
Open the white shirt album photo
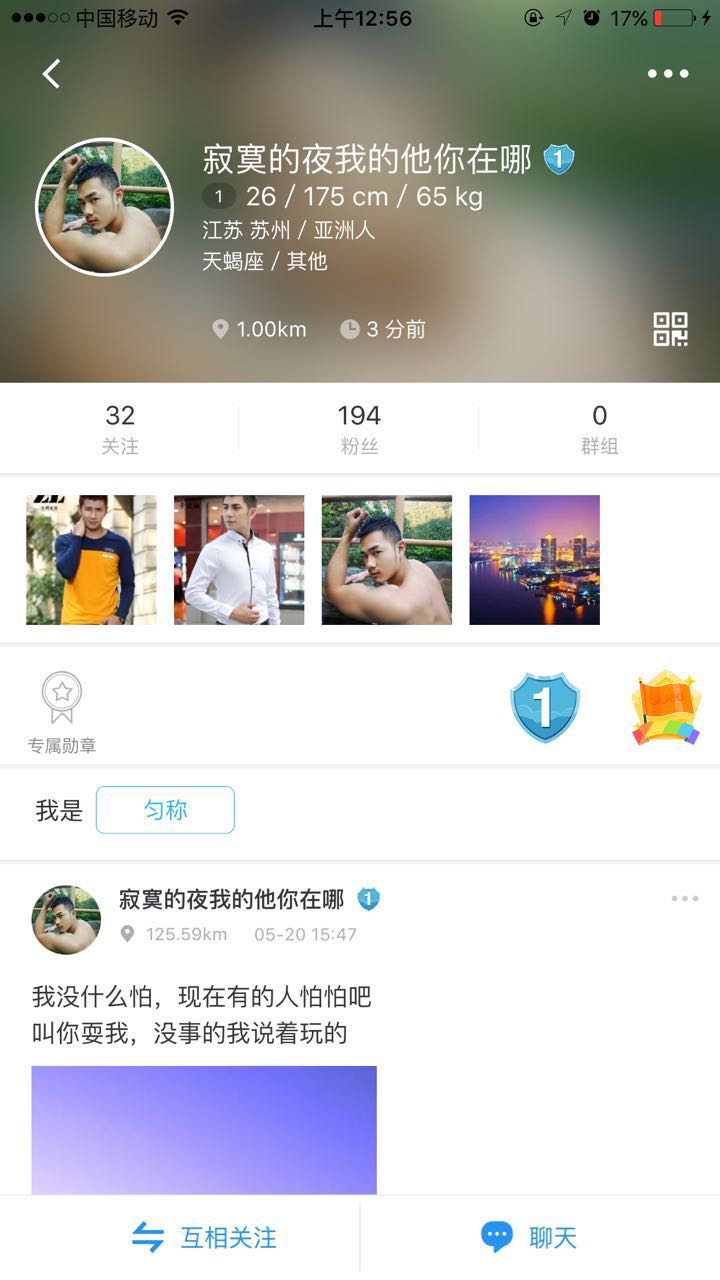pos(239,560)
